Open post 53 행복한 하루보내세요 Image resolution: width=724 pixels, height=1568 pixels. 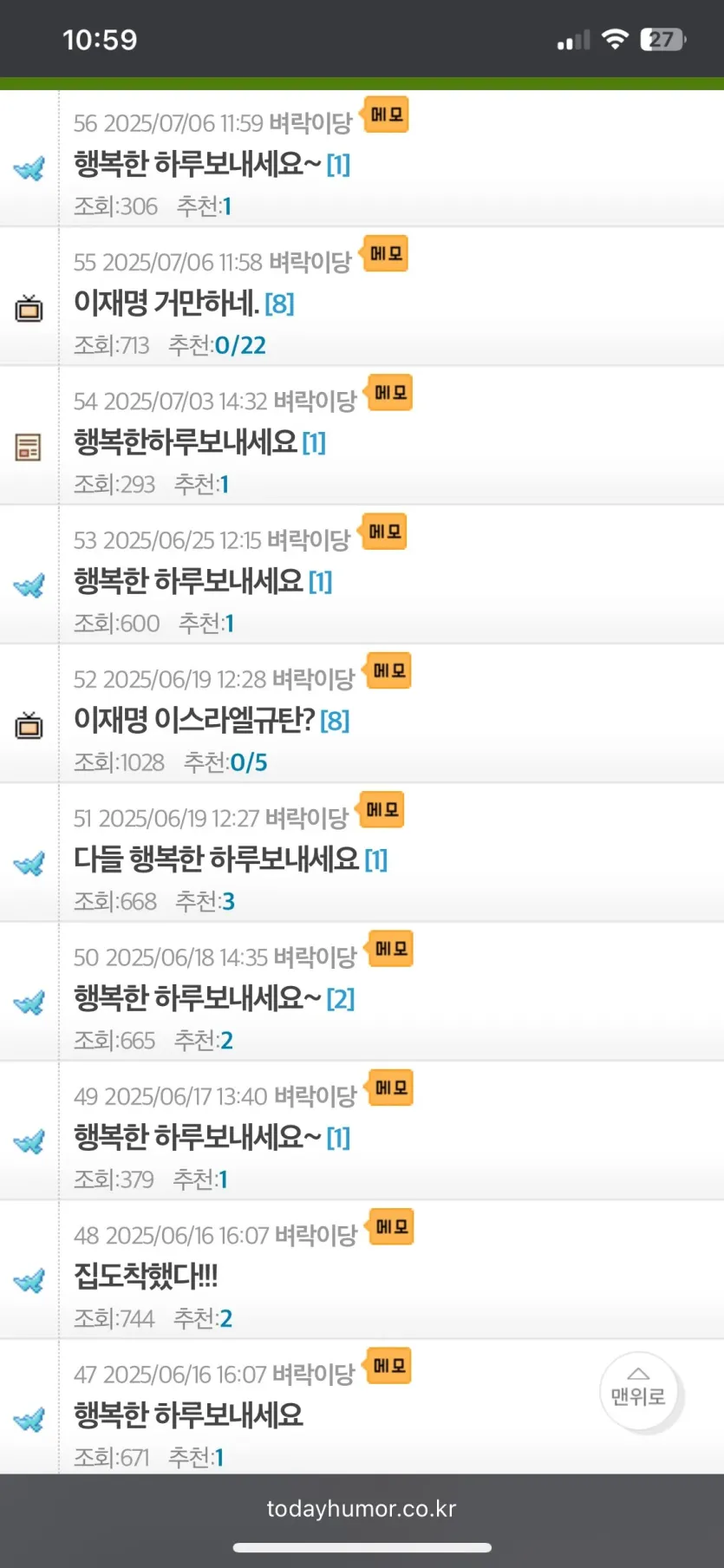pos(188,581)
